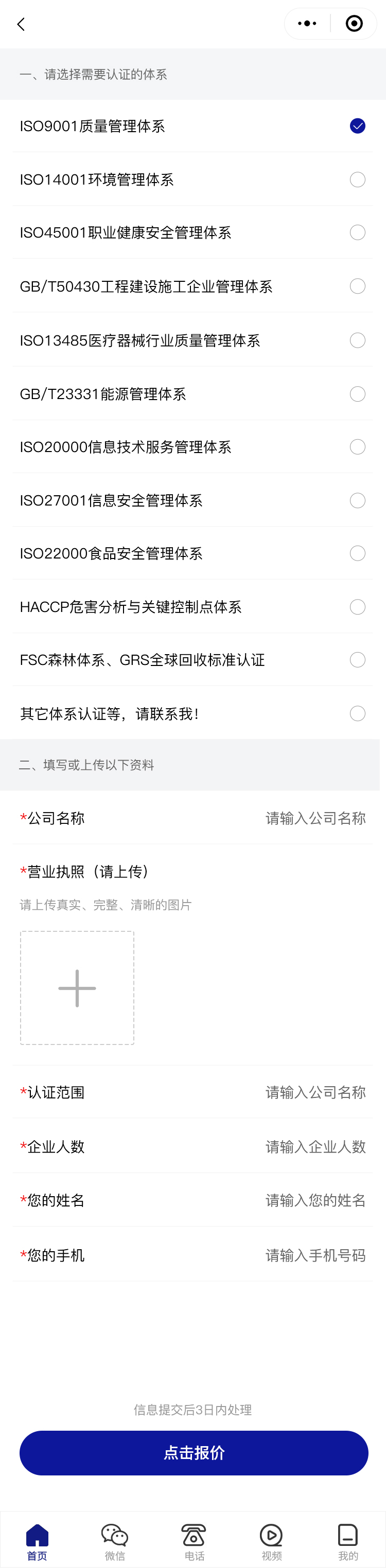386x1568 pixels.
Task: Select ISO13485医疗器械行业质量管理体系
Action: (x=357, y=340)
